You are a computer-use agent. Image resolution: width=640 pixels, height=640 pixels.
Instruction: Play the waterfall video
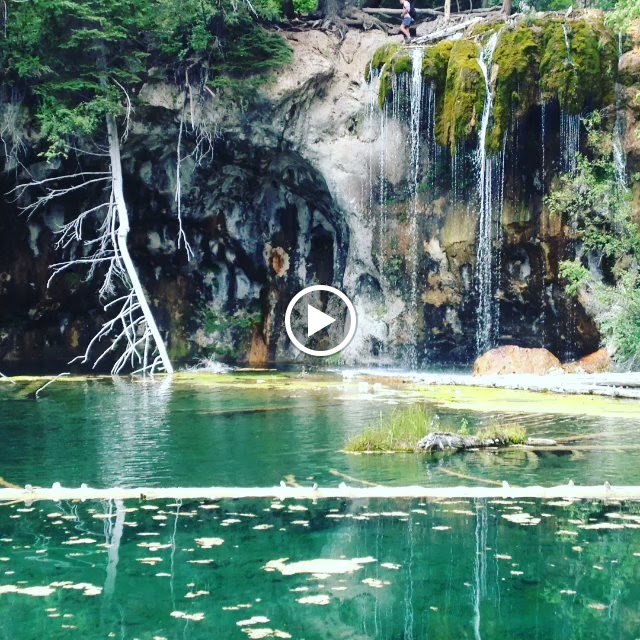pos(320,321)
